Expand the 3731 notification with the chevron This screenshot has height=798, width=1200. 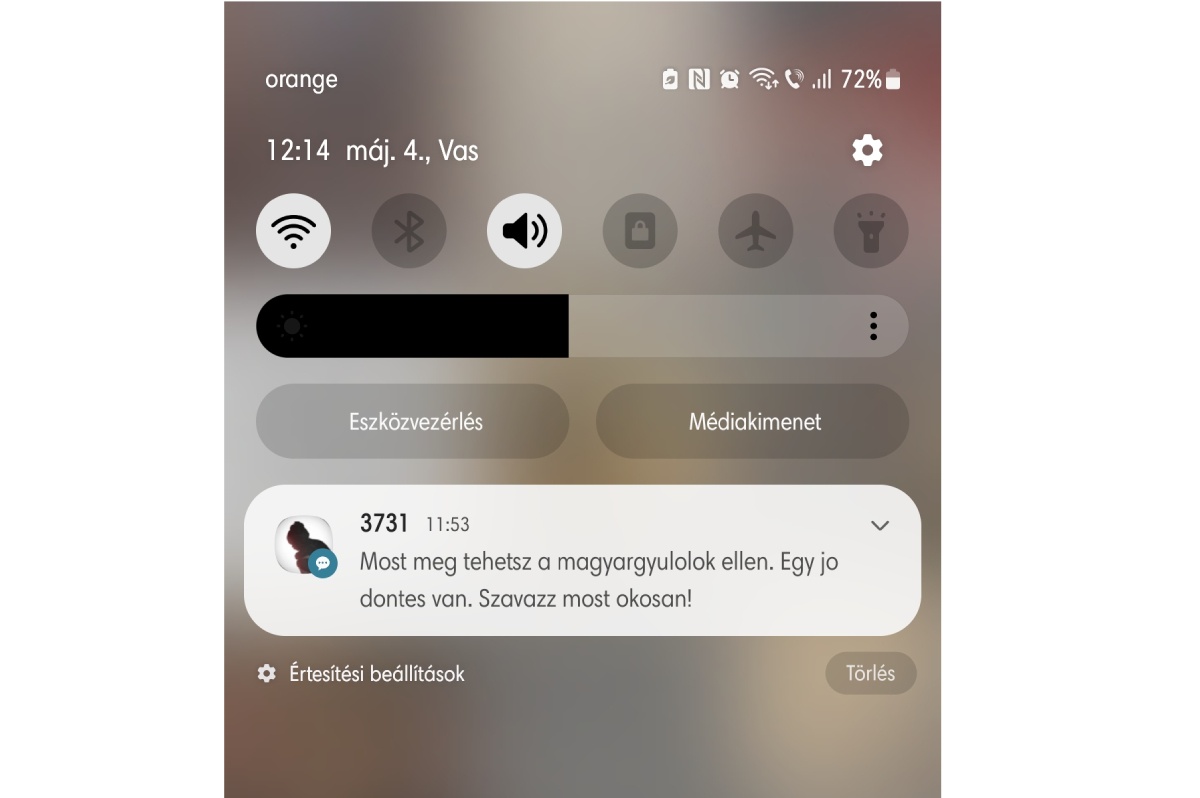point(880,525)
